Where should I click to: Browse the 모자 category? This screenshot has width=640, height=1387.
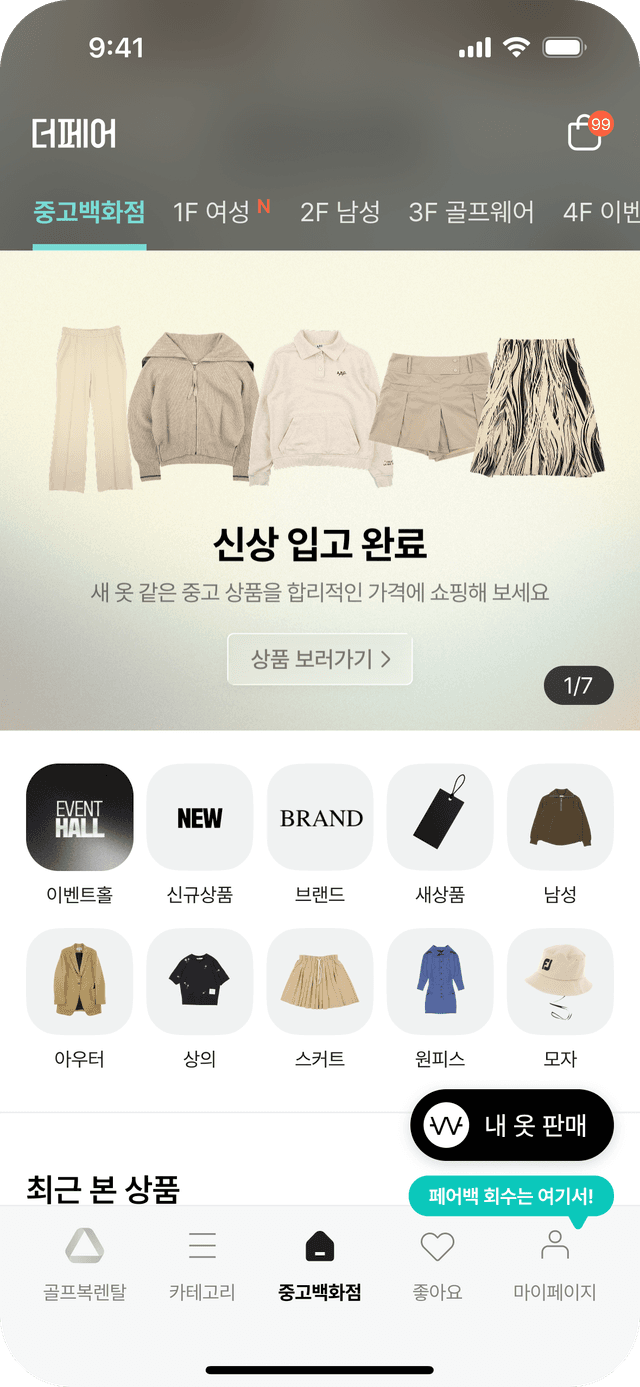[x=560, y=982]
